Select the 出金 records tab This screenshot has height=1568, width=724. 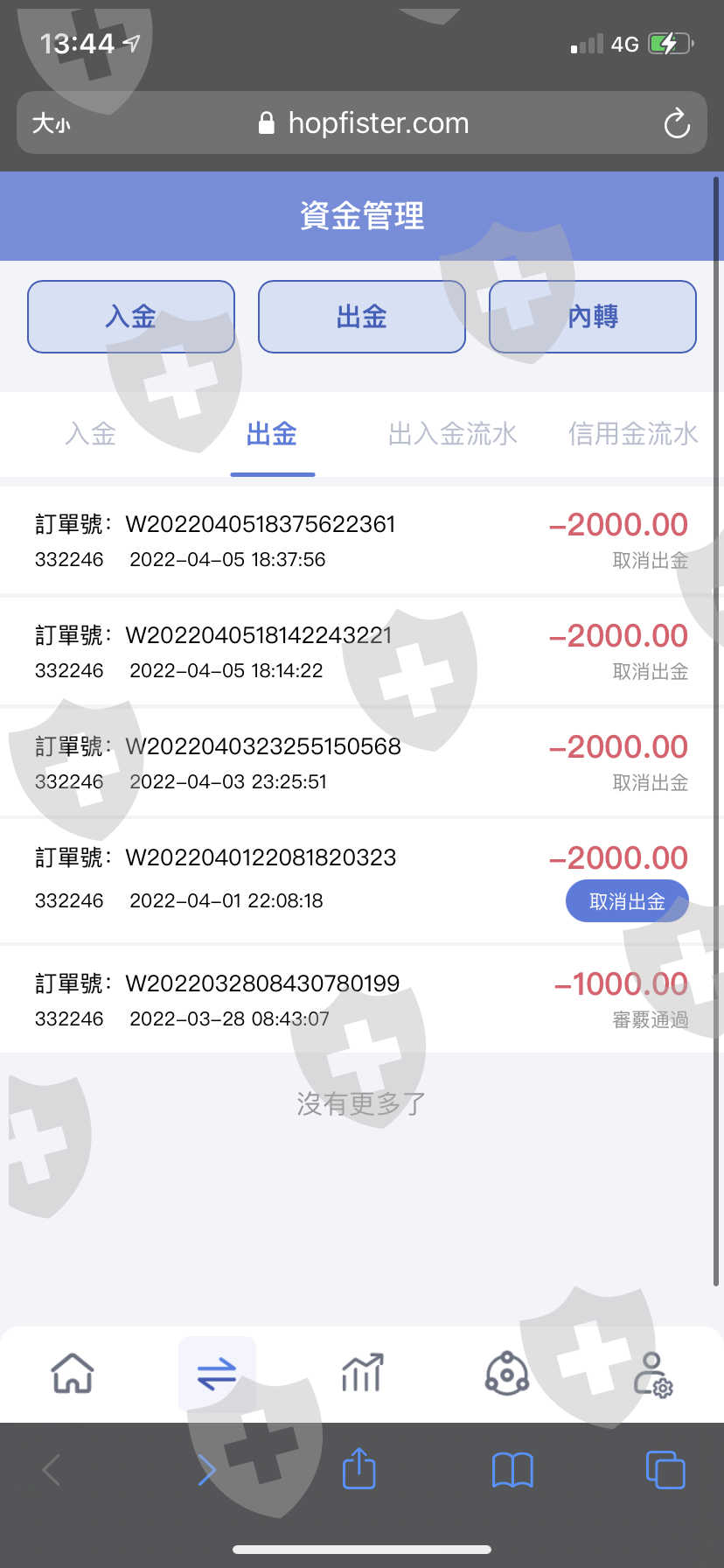272,434
